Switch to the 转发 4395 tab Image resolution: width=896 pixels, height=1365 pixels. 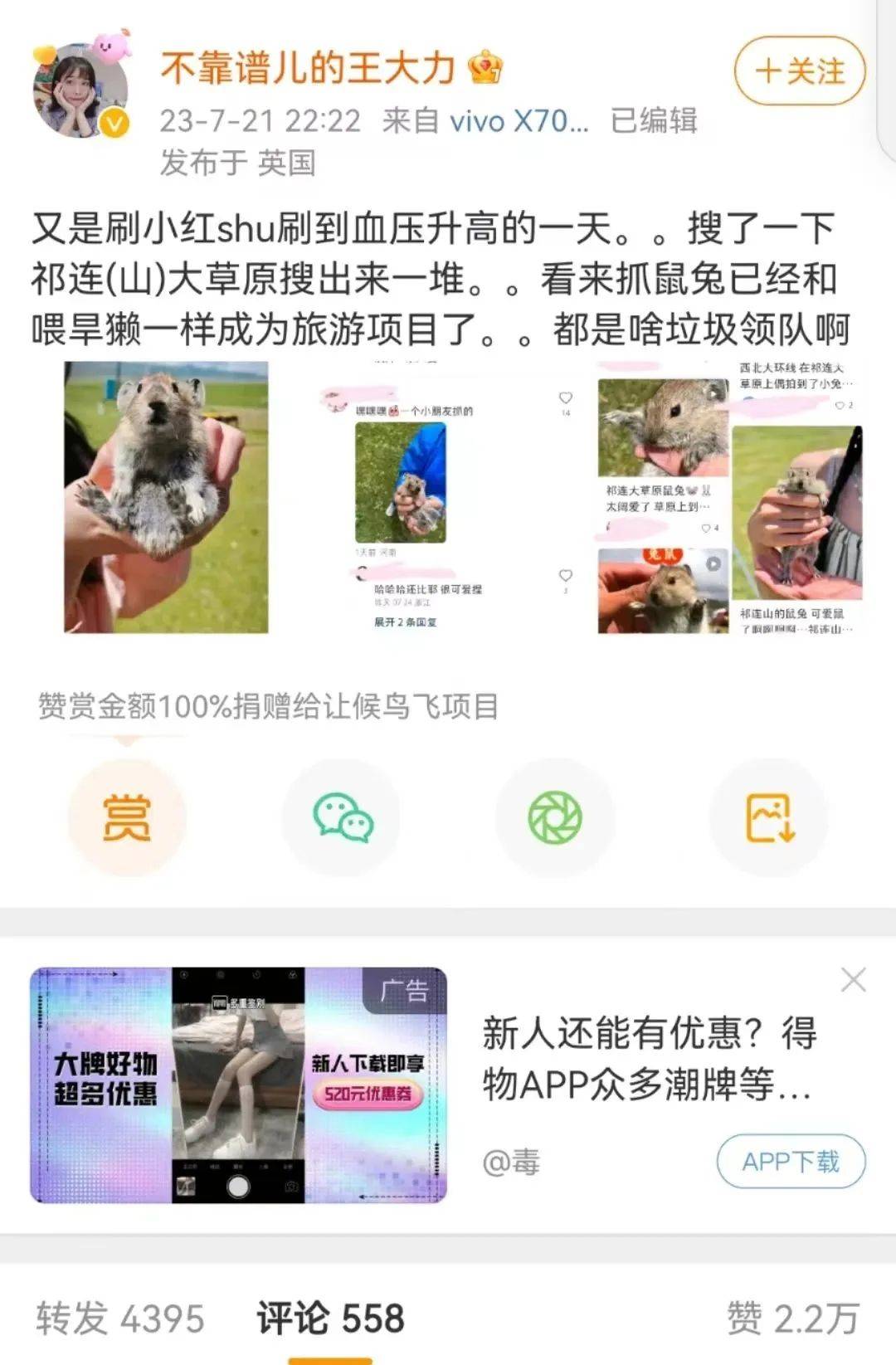click(119, 1318)
